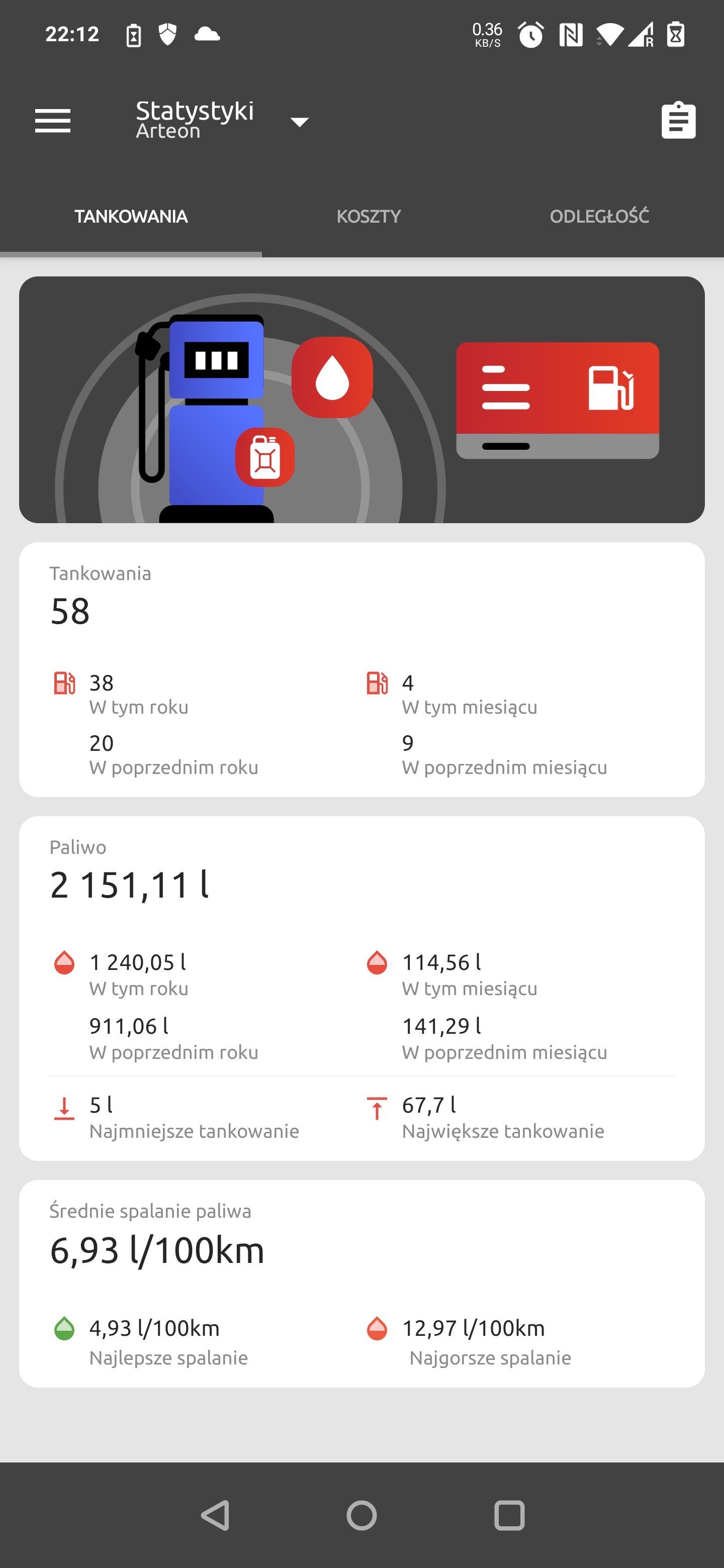Viewport: 724px width, 1568px height.
Task: Tap the system home button
Action: [x=361, y=1515]
